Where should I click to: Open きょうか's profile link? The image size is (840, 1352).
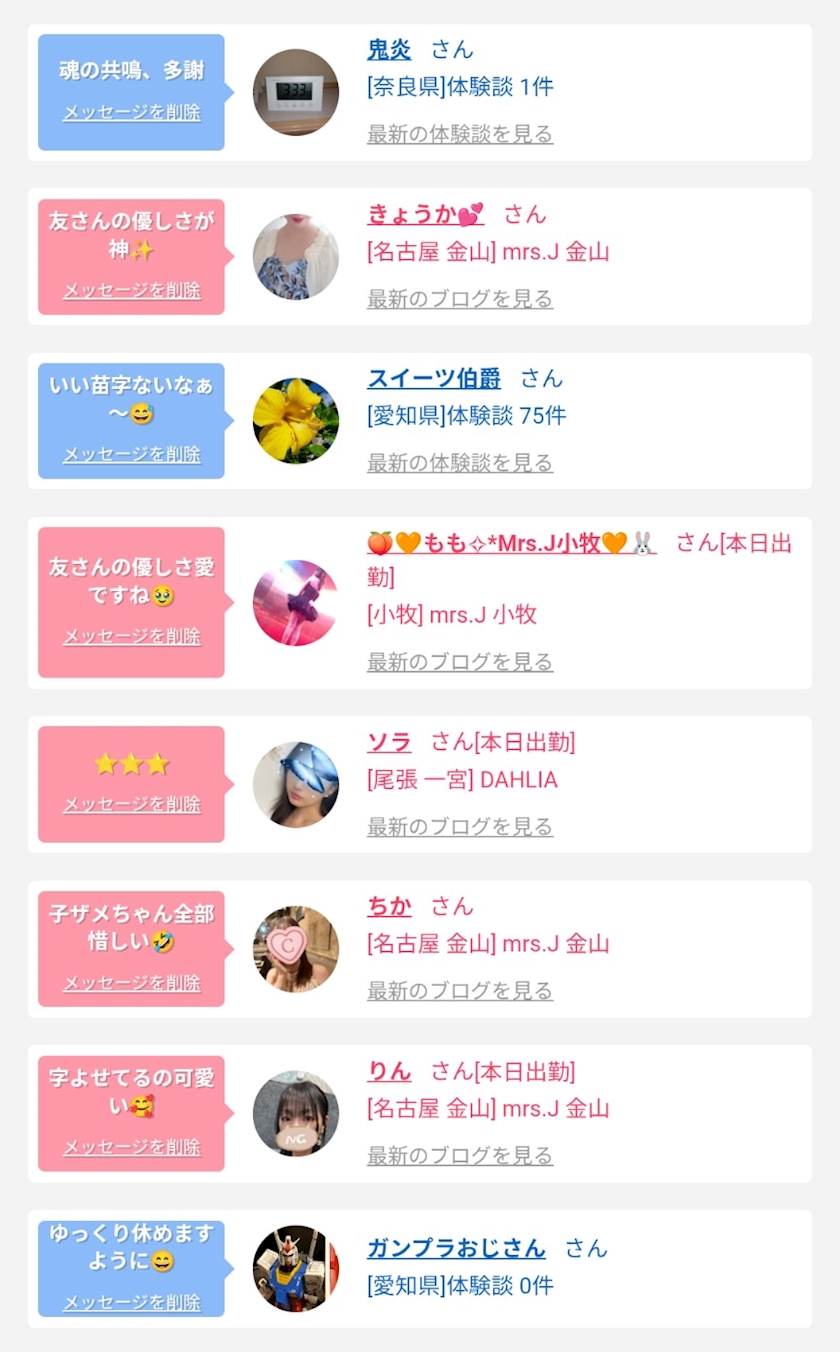(x=425, y=214)
